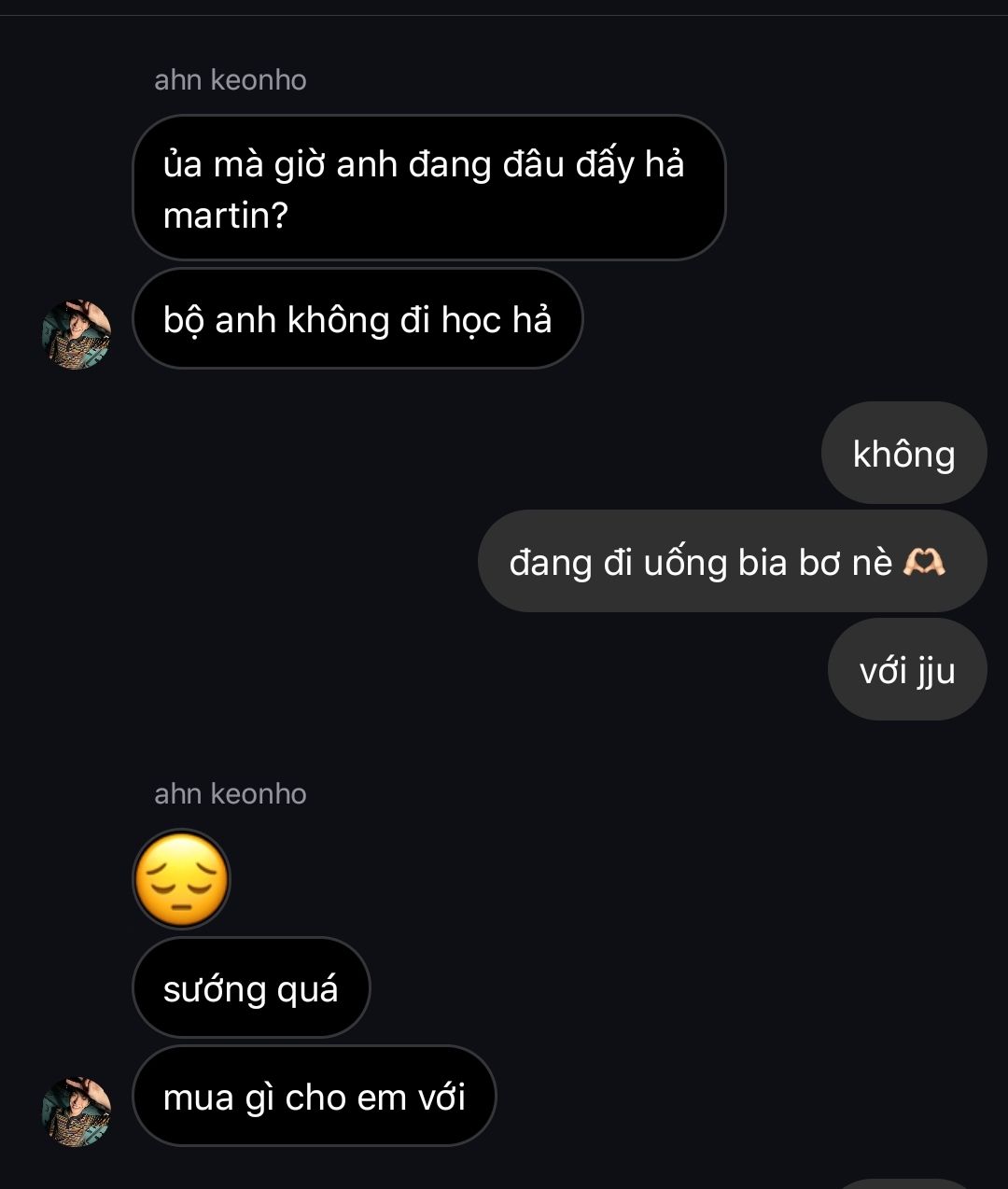Open avatar beside "bộ anh không đi học hả"
Image resolution: width=1008 pixels, height=1189 pixels.
point(77,334)
